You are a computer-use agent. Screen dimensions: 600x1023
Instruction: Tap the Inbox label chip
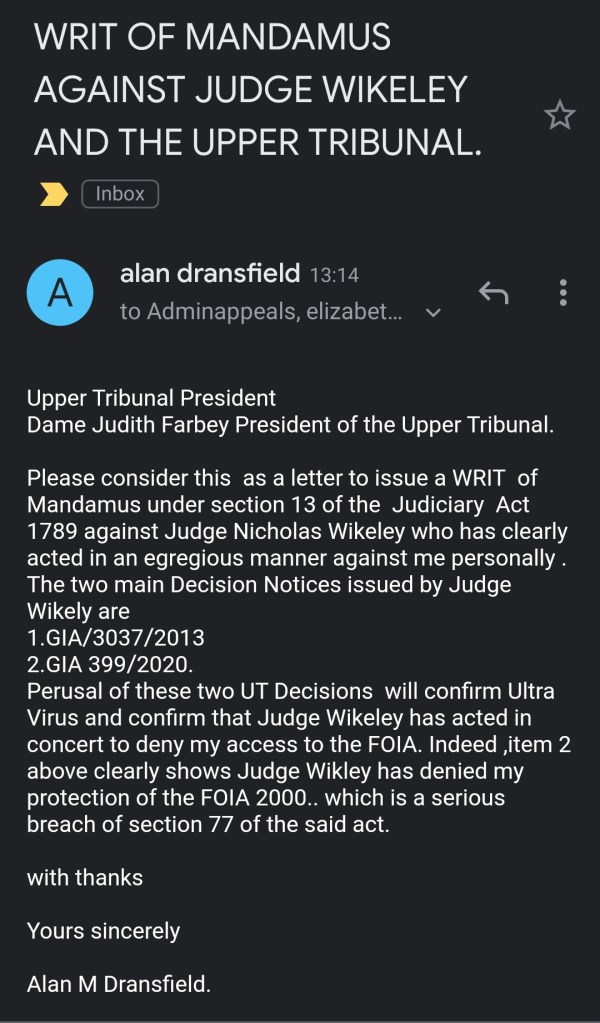point(120,194)
